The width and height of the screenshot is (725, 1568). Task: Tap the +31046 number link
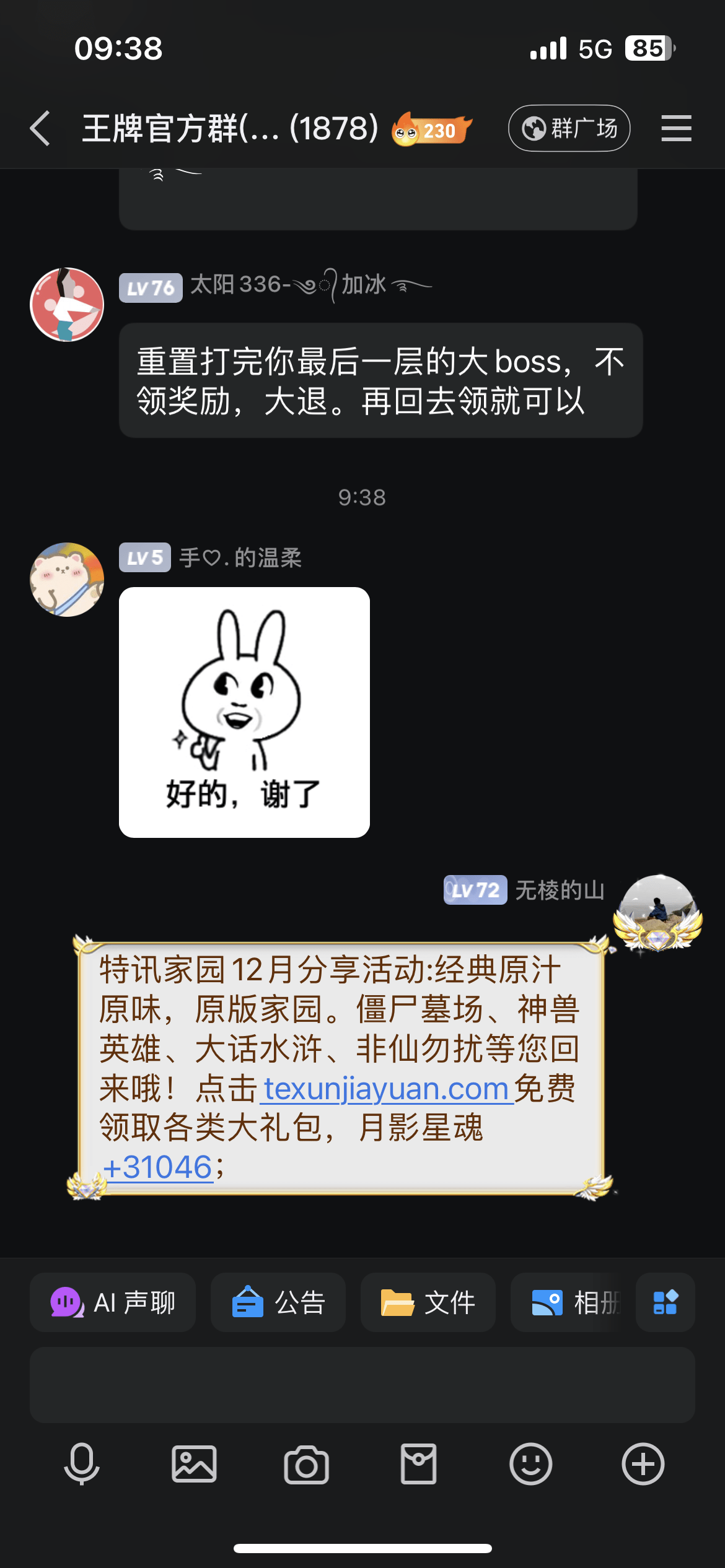[159, 1167]
